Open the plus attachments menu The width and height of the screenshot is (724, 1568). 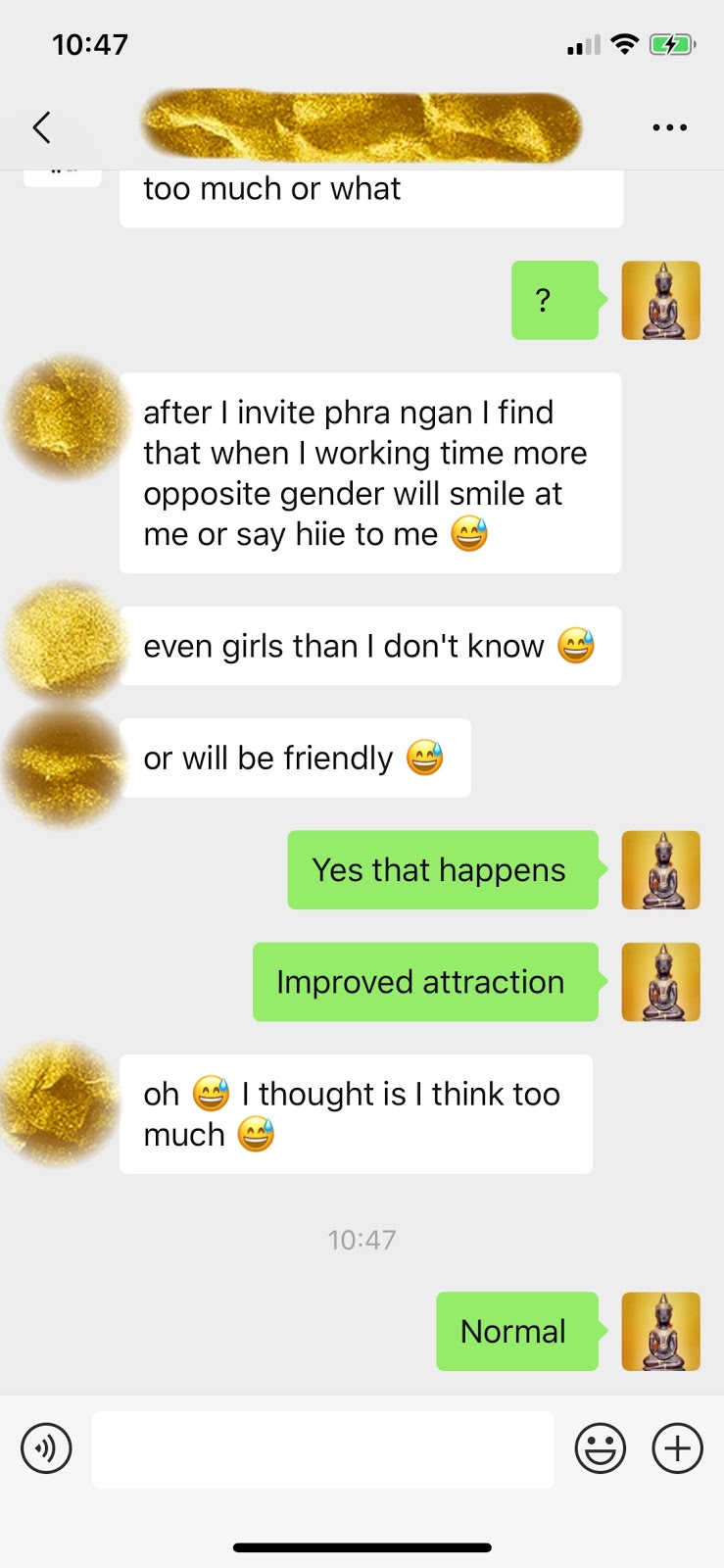[x=678, y=1448]
